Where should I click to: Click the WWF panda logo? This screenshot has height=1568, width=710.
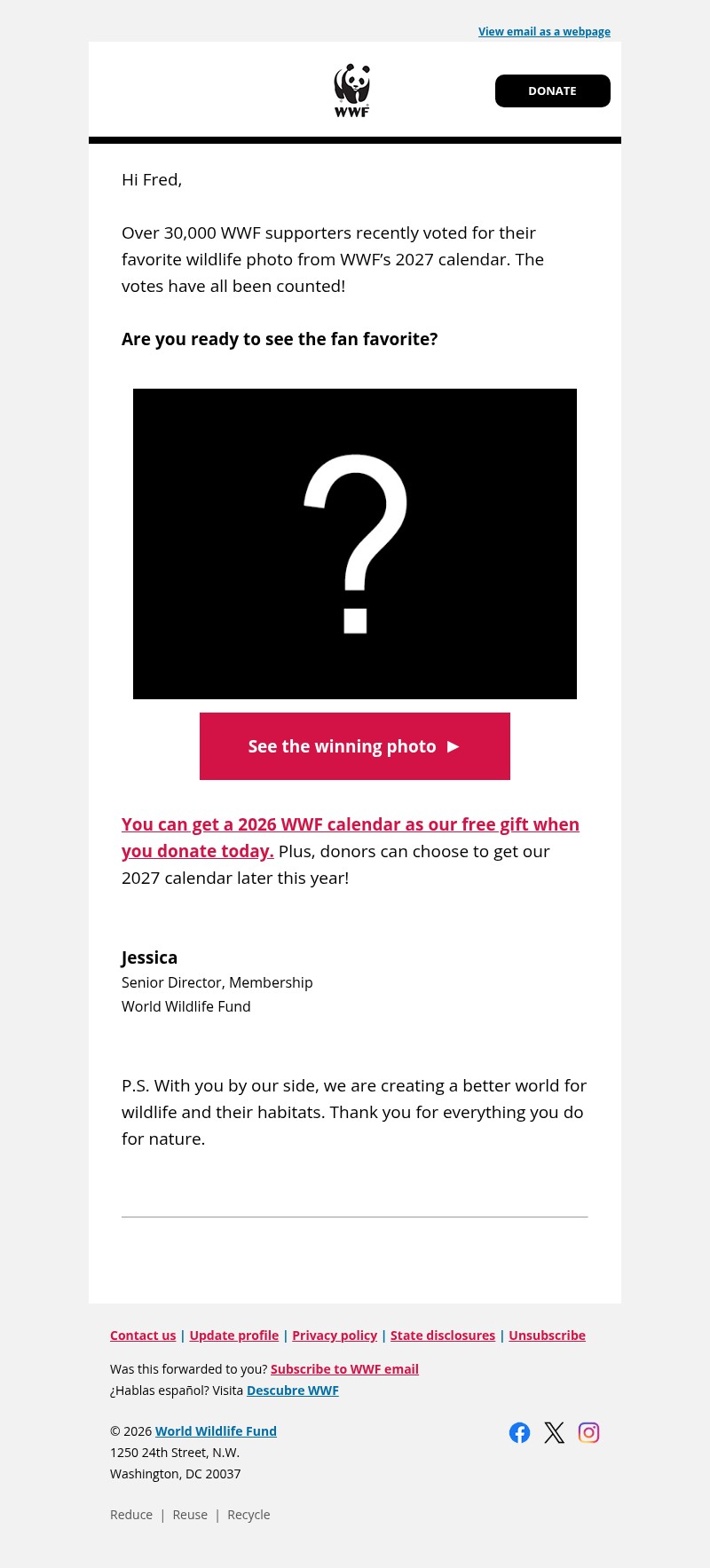(x=351, y=90)
